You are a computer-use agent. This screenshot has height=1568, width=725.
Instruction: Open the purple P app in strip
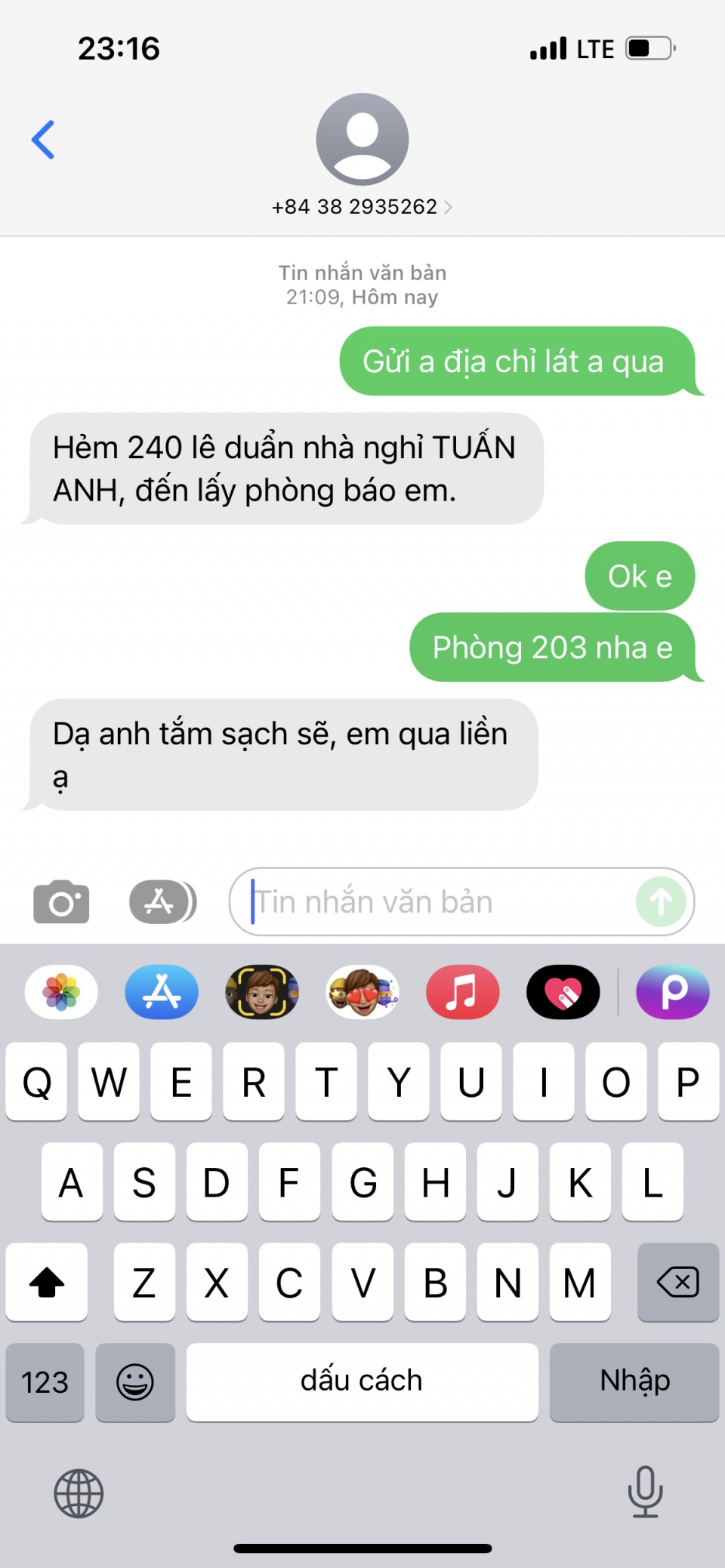673,992
